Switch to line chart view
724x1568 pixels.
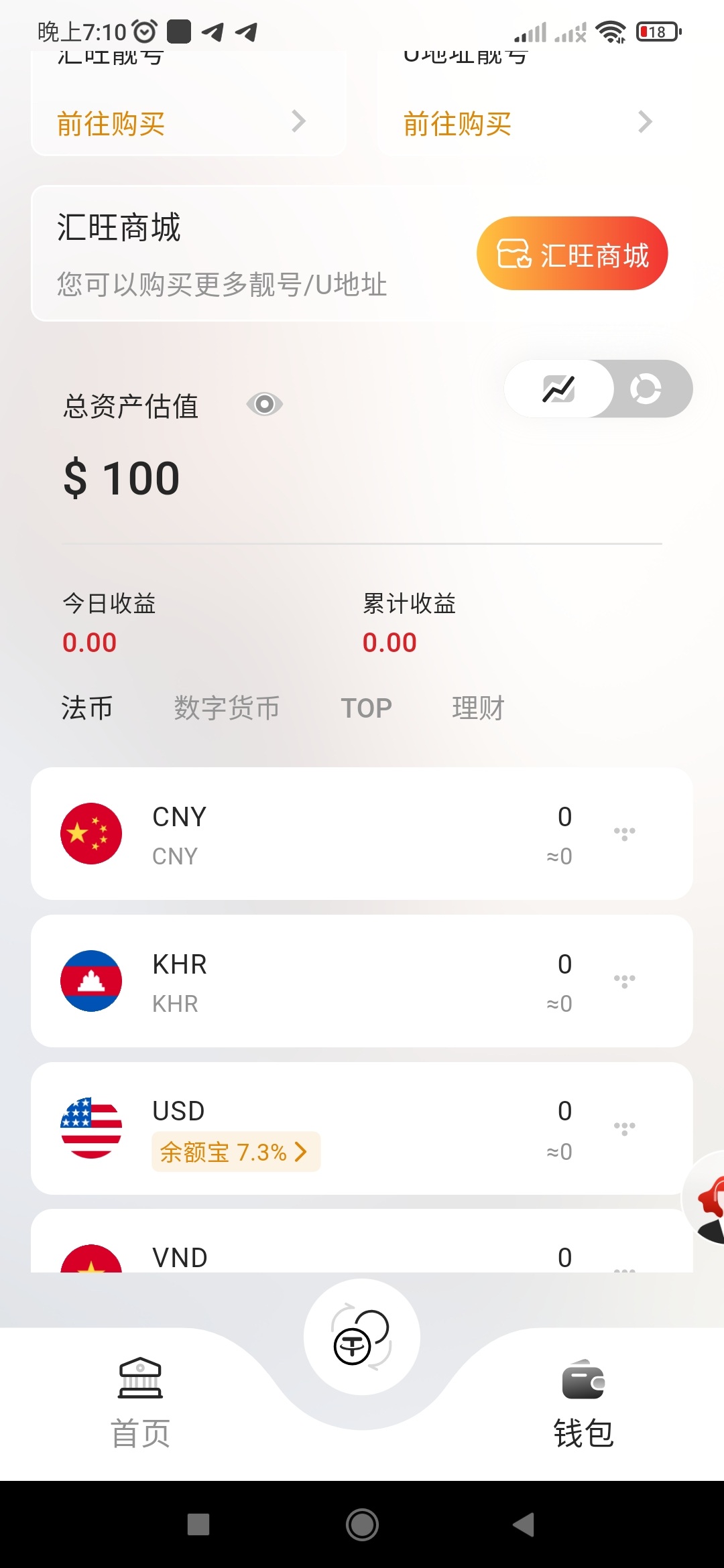[559, 389]
